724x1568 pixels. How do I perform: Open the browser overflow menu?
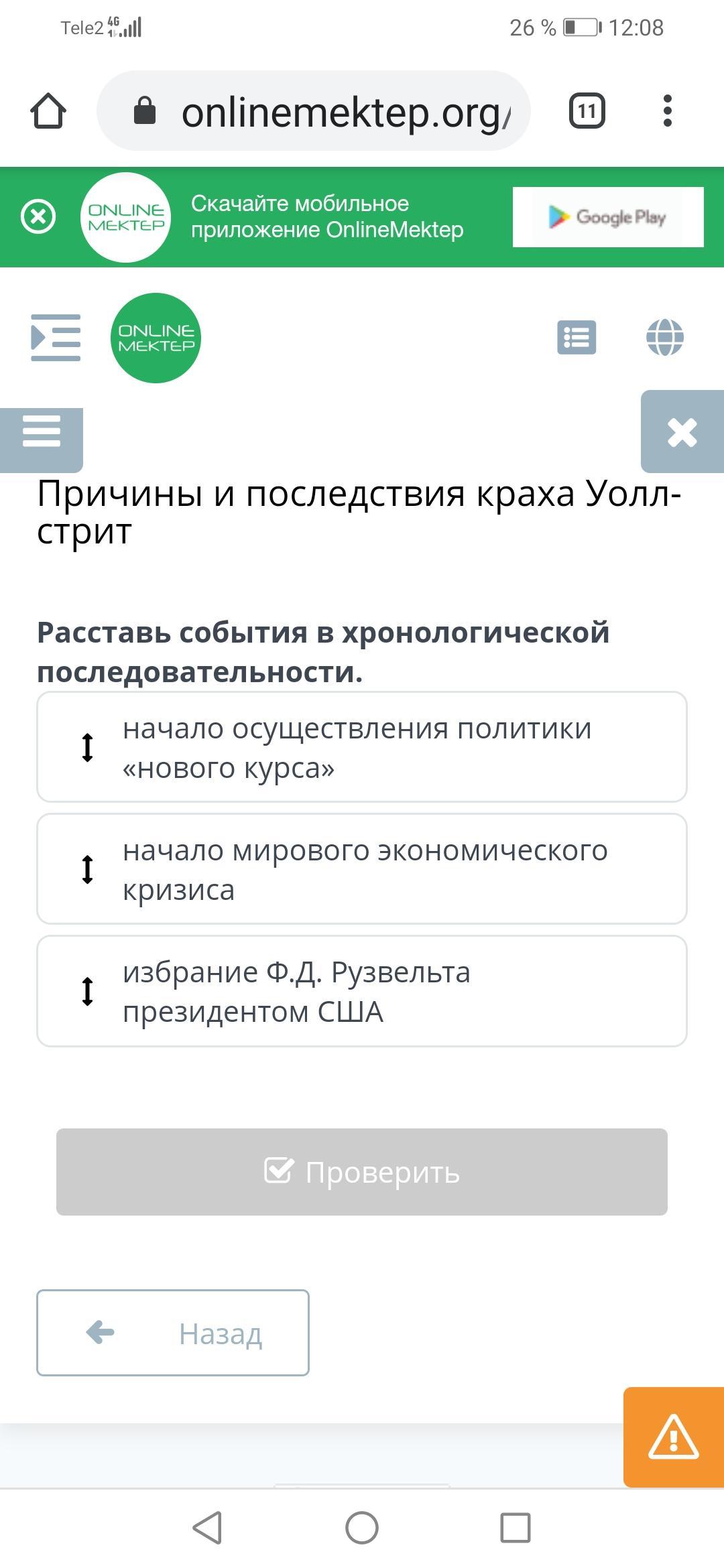(667, 111)
